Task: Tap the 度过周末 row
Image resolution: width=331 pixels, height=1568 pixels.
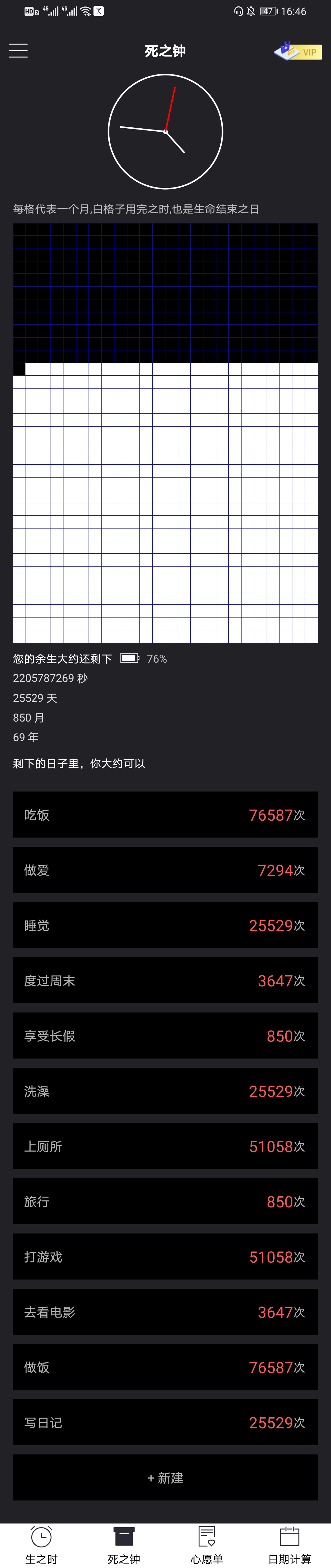Action: pos(165,980)
